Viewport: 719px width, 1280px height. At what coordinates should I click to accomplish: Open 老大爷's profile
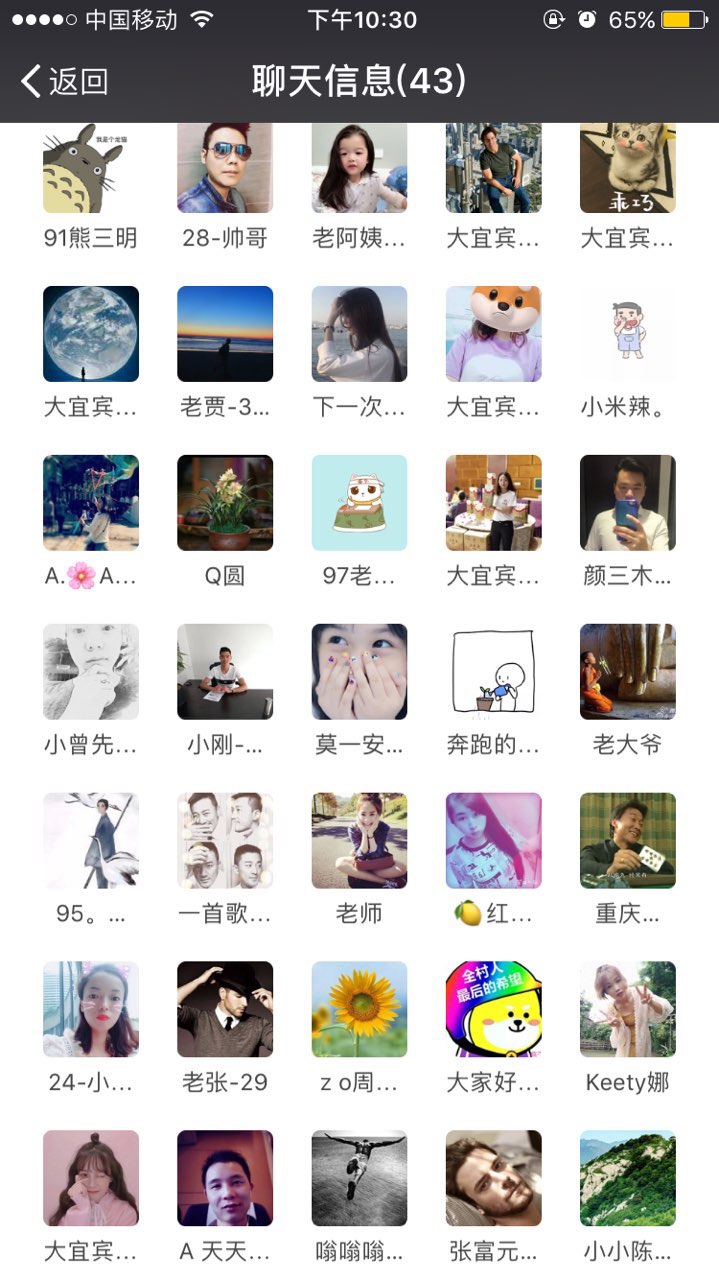(x=627, y=672)
